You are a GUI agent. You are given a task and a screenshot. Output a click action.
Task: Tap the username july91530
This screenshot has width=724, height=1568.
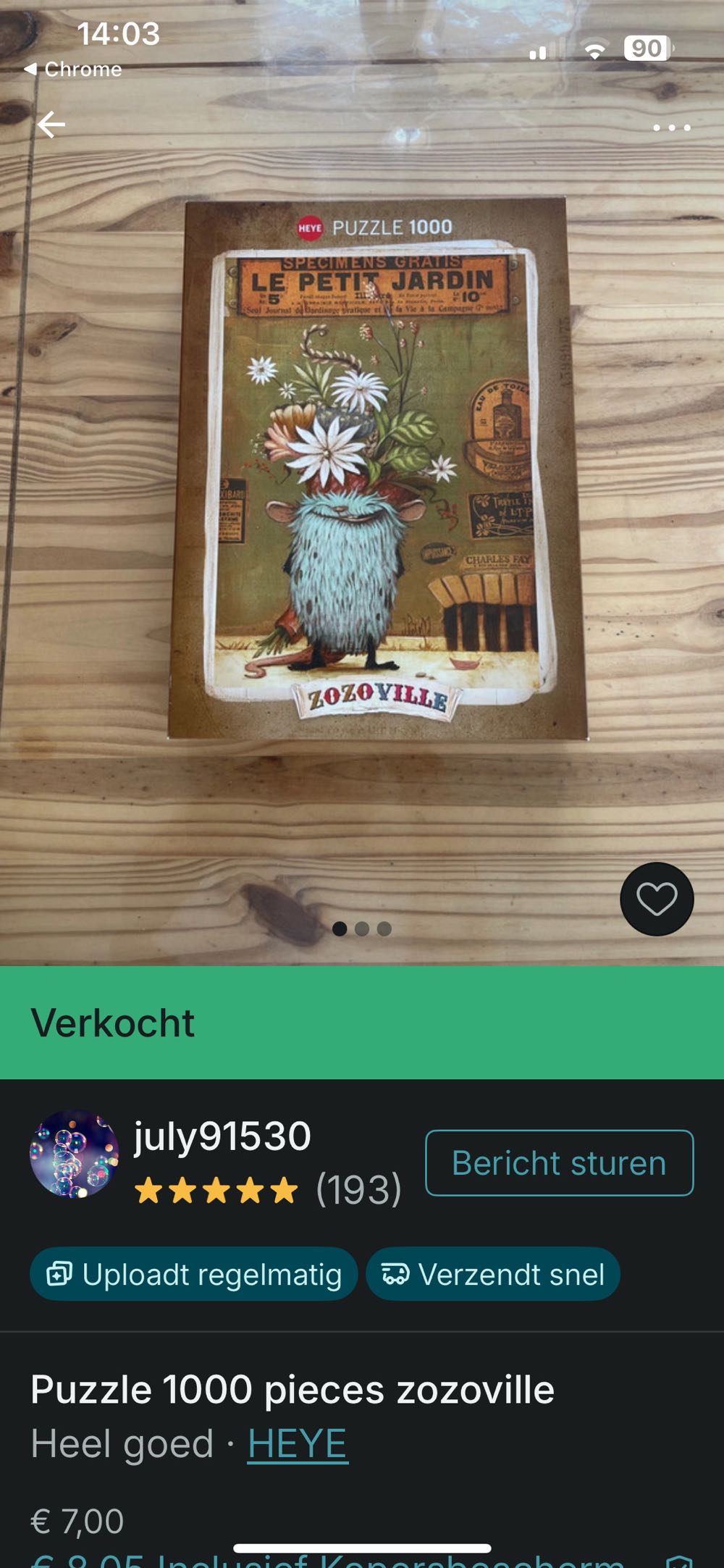[221, 1135]
